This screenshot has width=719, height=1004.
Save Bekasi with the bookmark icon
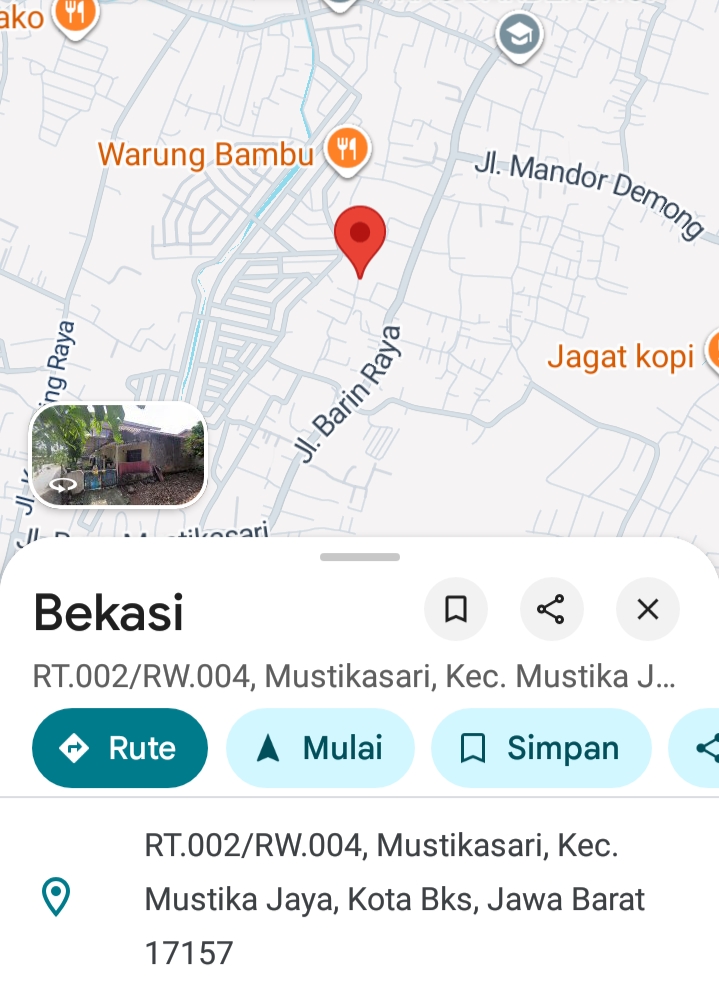tap(456, 609)
